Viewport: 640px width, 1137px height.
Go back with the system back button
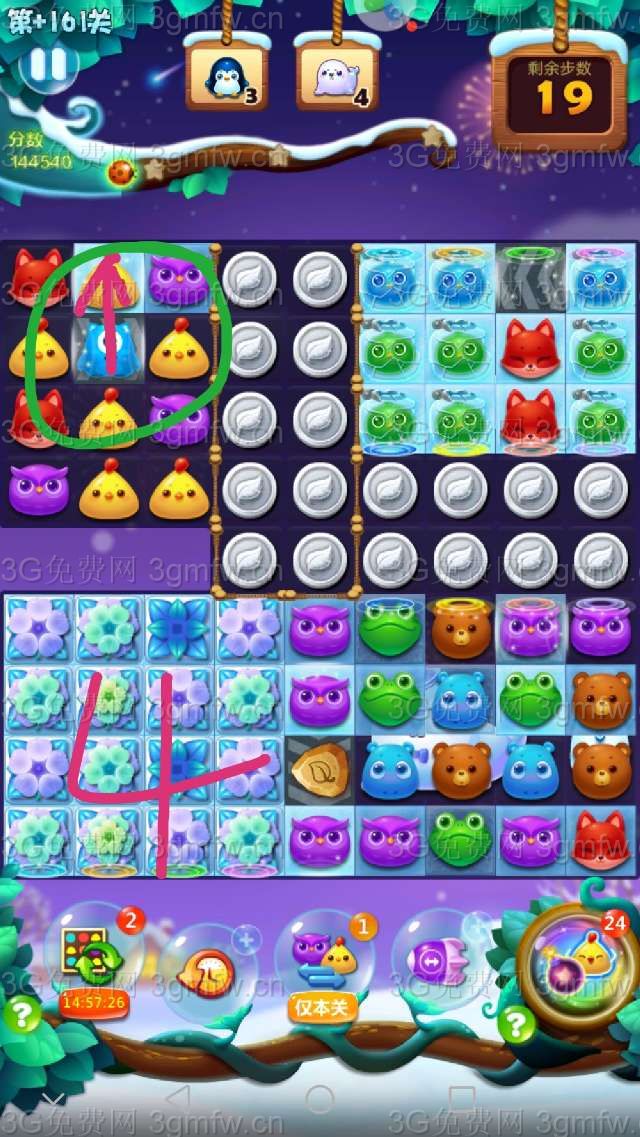pos(177,1097)
